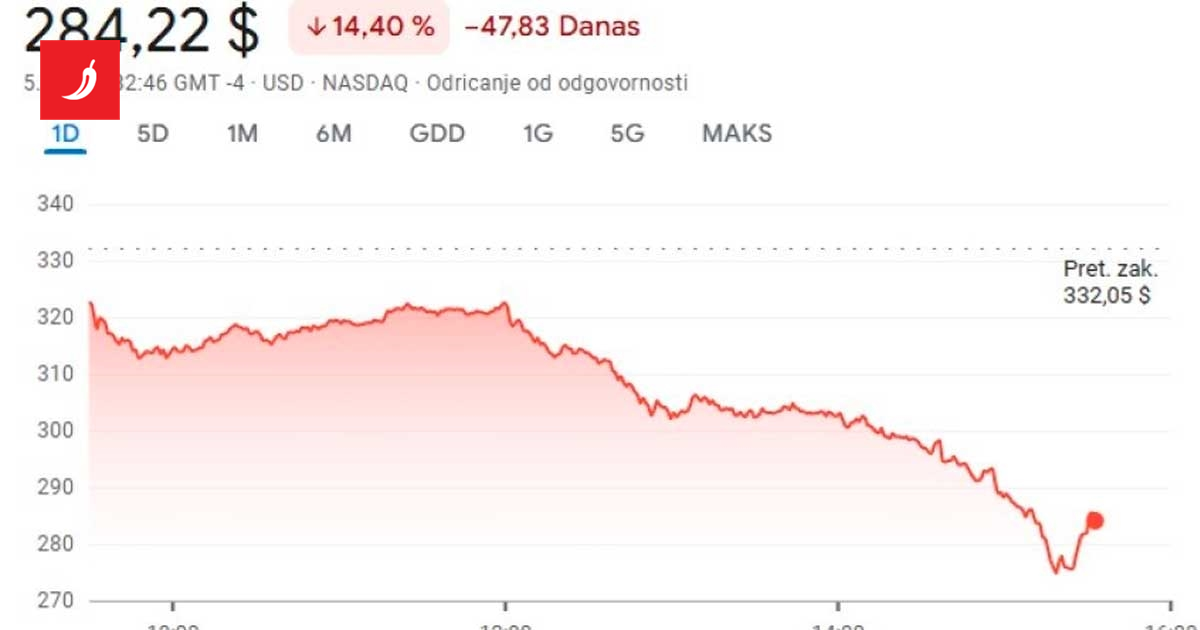Switch to the 6M tab
This screenshot has height=630, width=1200.
pos(334,133)
